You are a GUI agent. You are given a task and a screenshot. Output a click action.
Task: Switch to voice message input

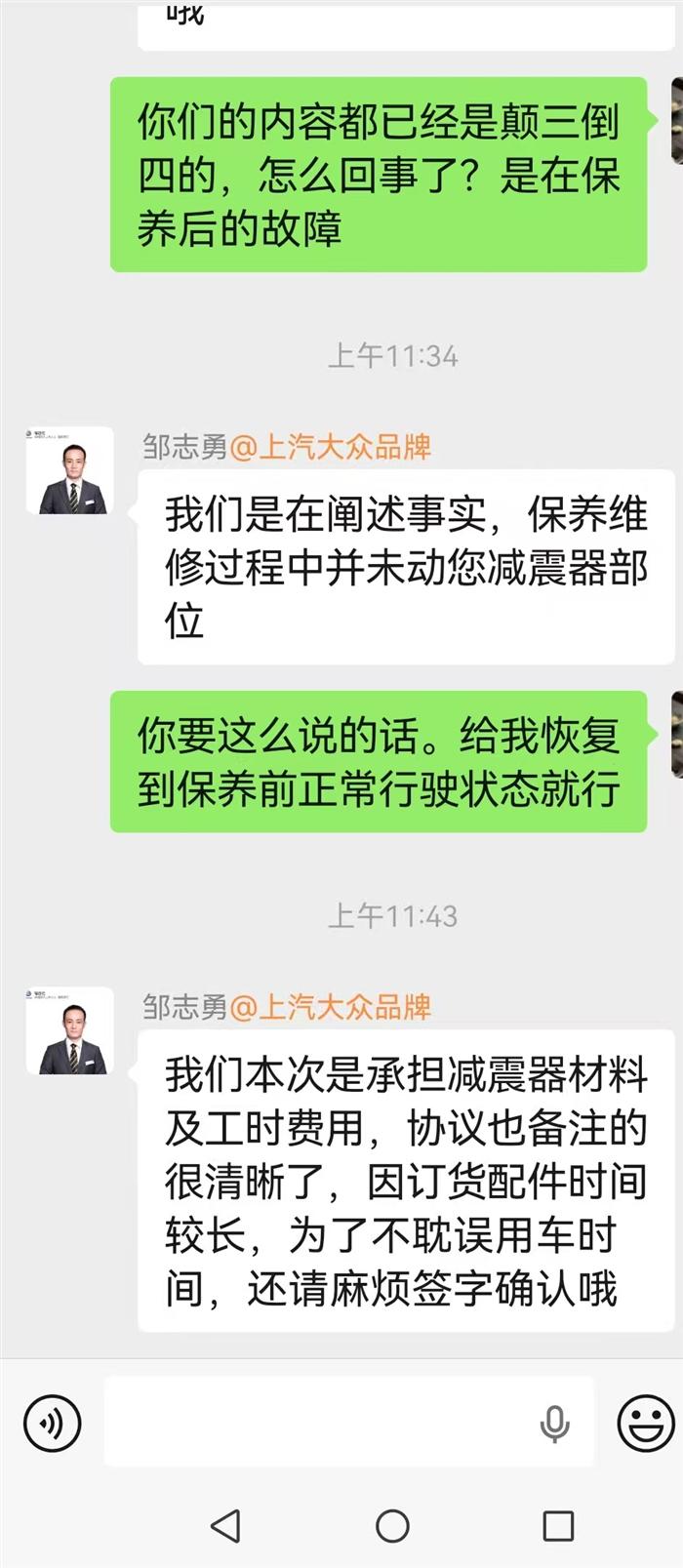pyautogui.click(x=52, y=1423)
